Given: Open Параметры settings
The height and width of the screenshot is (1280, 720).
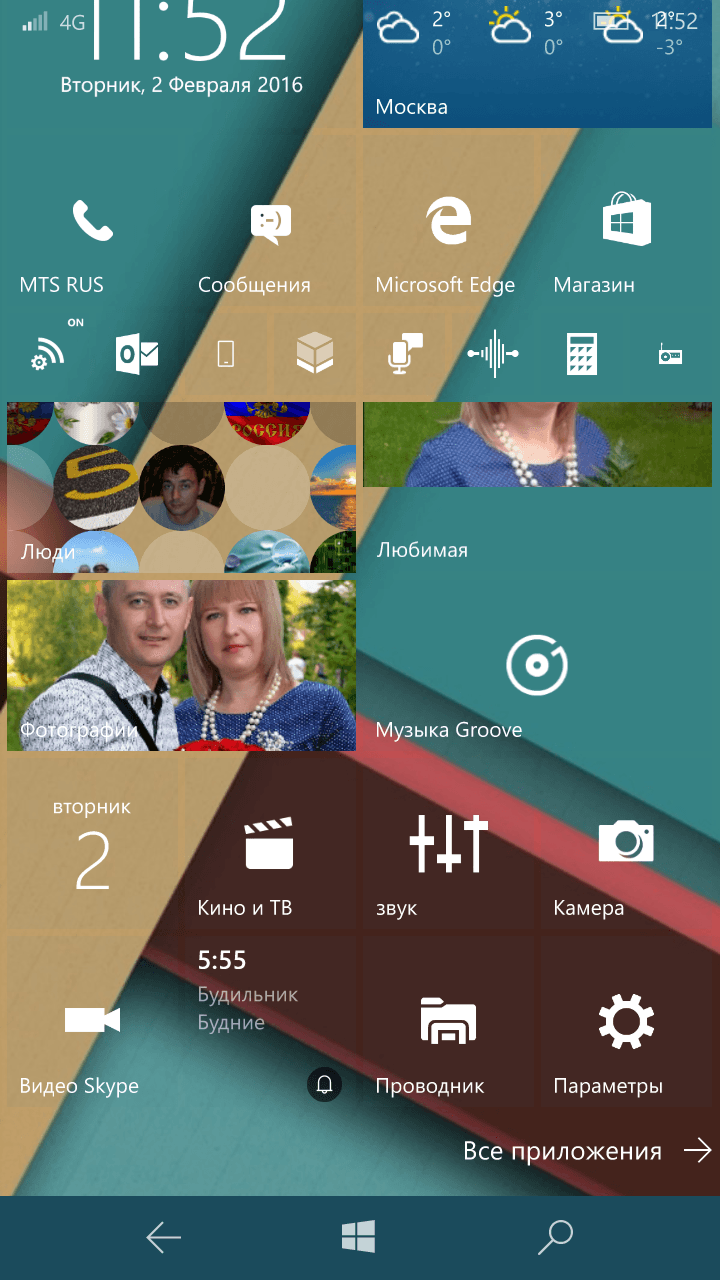Looking at the screenshot, I should pos(627,1021).
